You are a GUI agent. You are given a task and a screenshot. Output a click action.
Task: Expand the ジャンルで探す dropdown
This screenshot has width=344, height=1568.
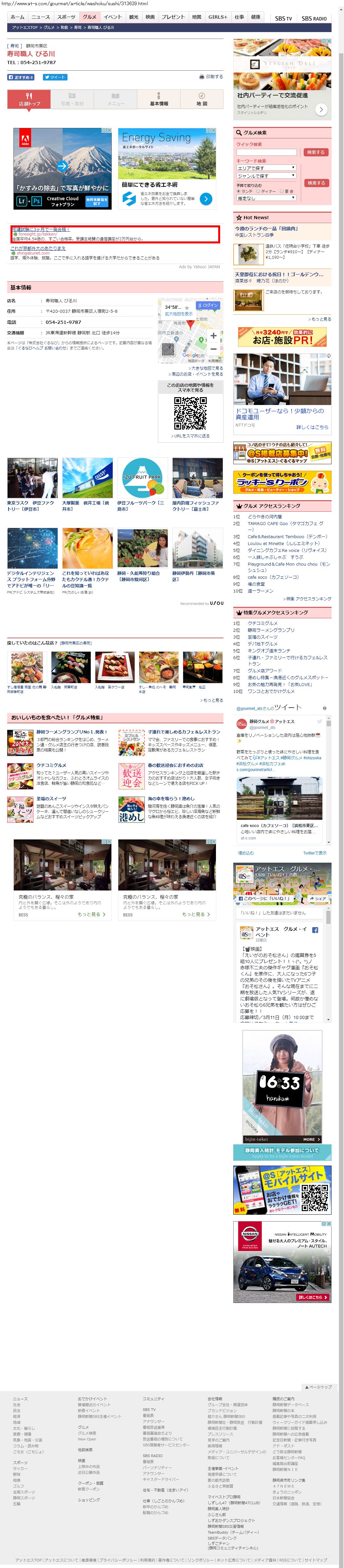pyautogui.click(x=266, y=175)
